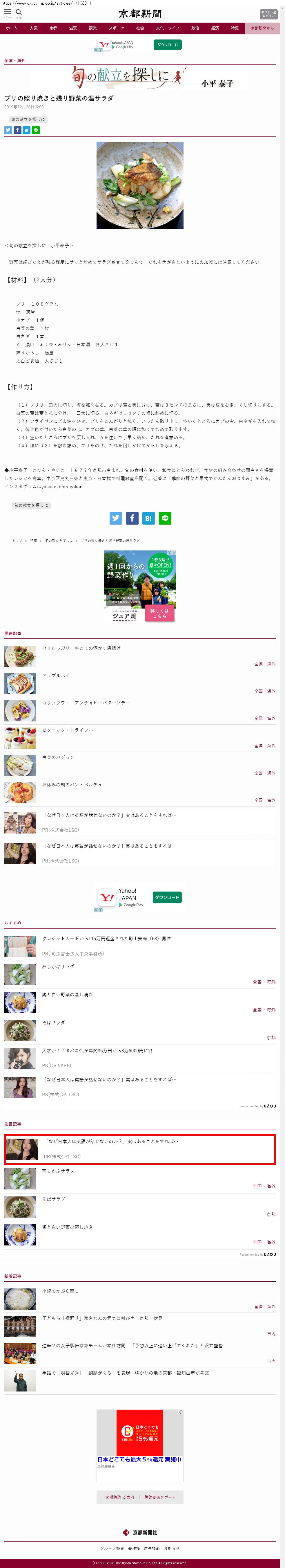285x1568 pixels.
Task: Open 定期購読 ご案内 link
Action: tap(119, 1497)
